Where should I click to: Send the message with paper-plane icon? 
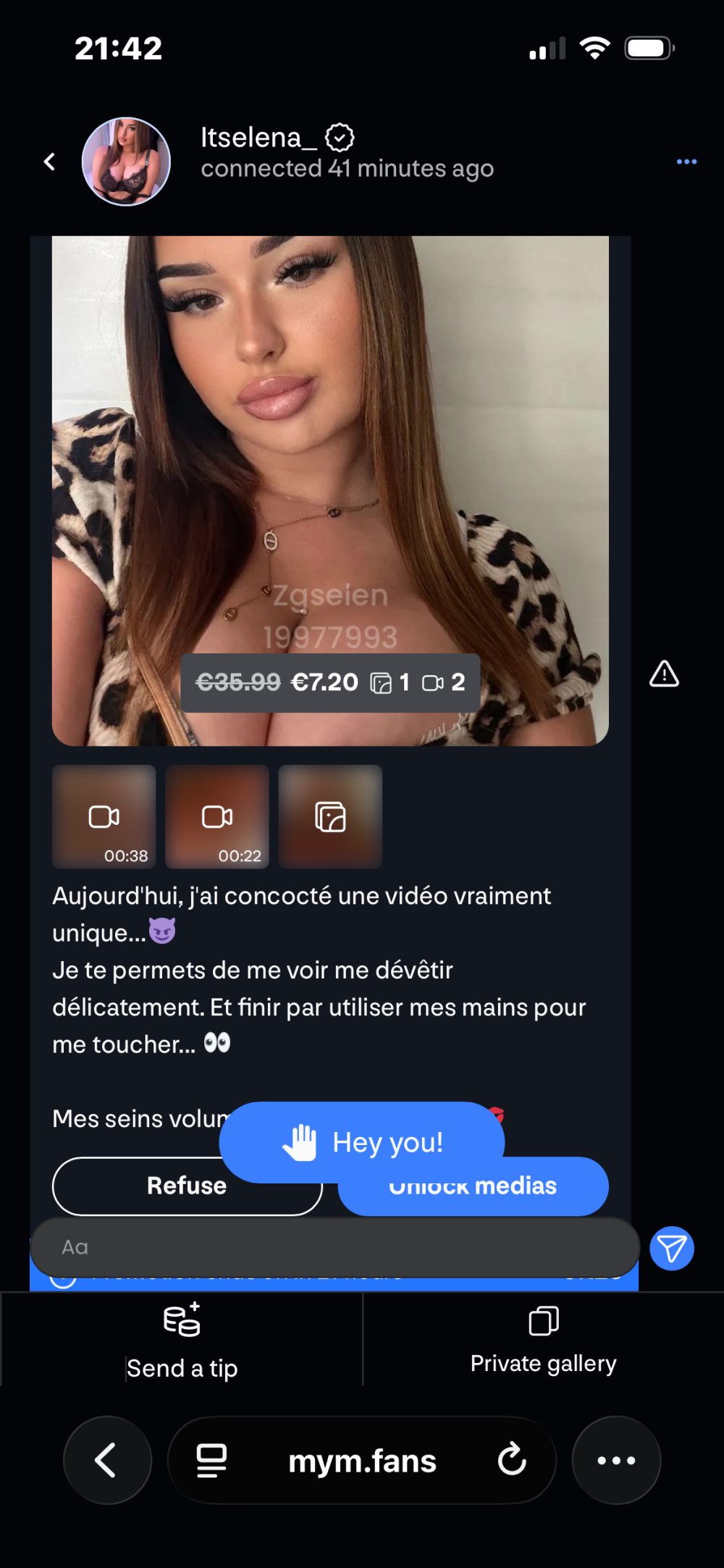[672, 1248]
